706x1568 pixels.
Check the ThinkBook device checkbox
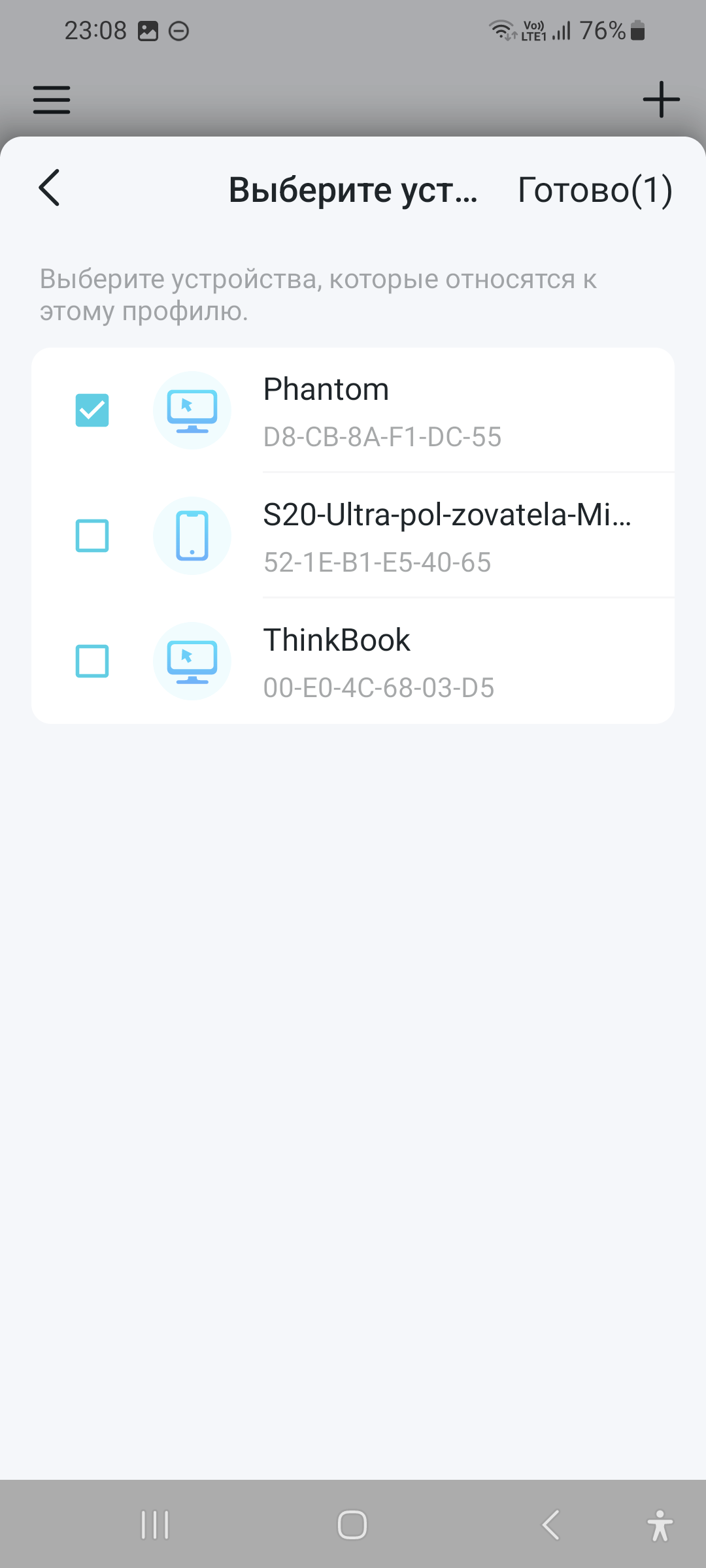point(92,661)
